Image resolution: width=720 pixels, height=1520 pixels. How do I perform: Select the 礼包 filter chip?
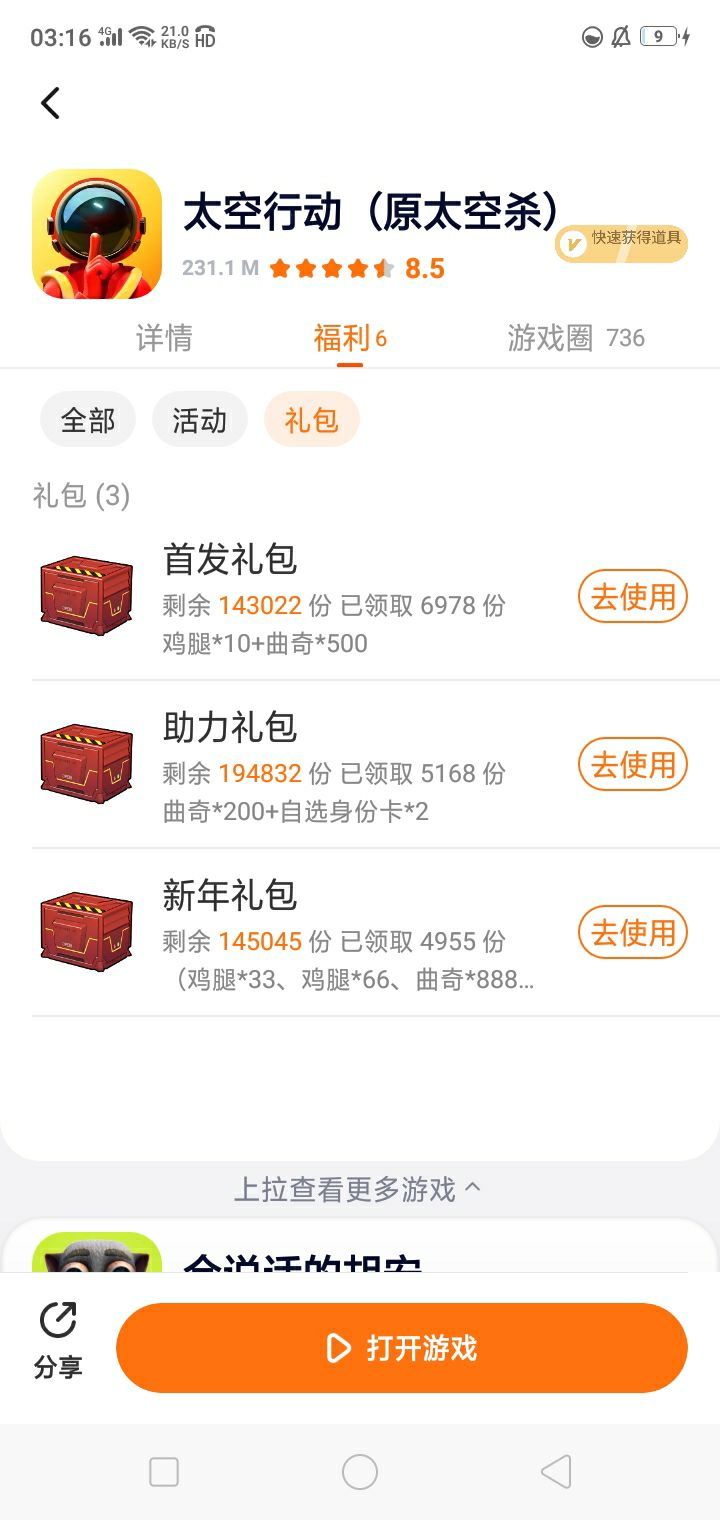311,420
